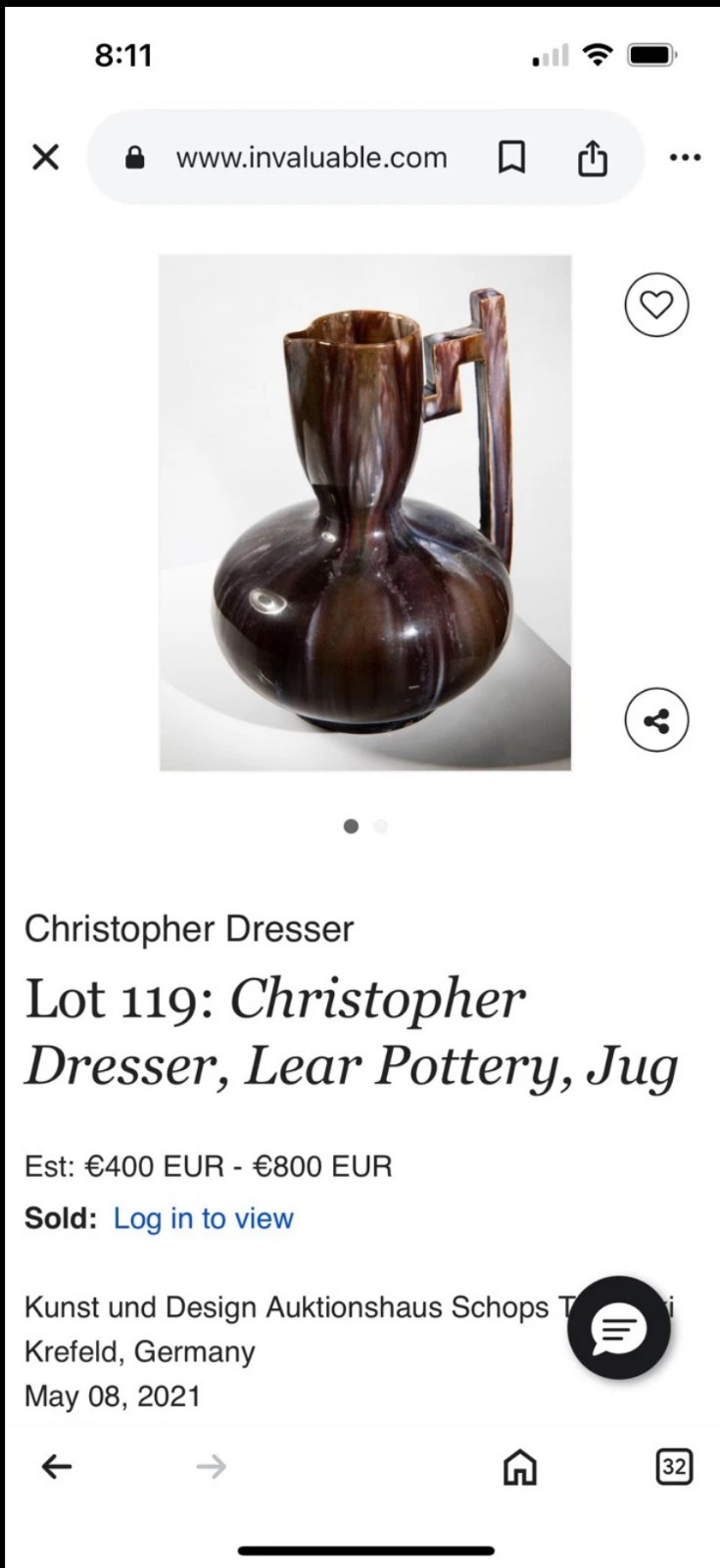Viewport: 720px width, 1568px height.
Task: Favorite this lot with the heart icon
Action: click(656, 305)
